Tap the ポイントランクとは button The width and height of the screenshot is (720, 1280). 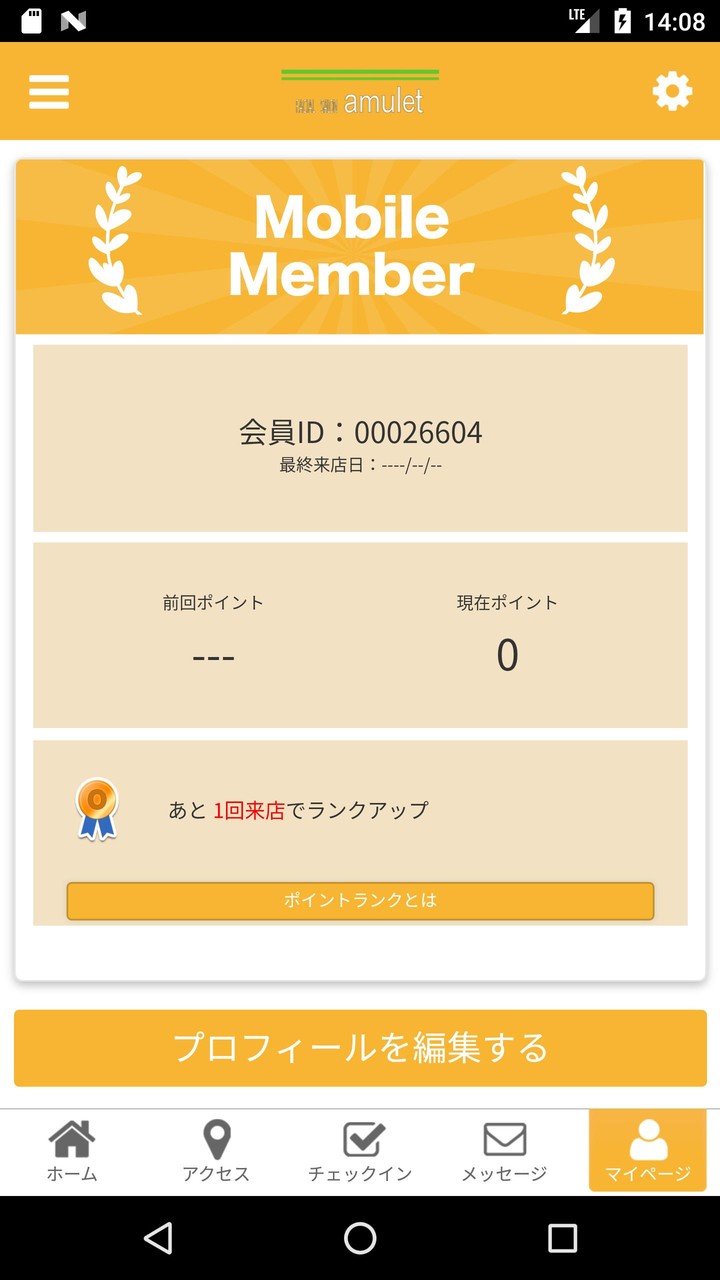coord(360,900)
